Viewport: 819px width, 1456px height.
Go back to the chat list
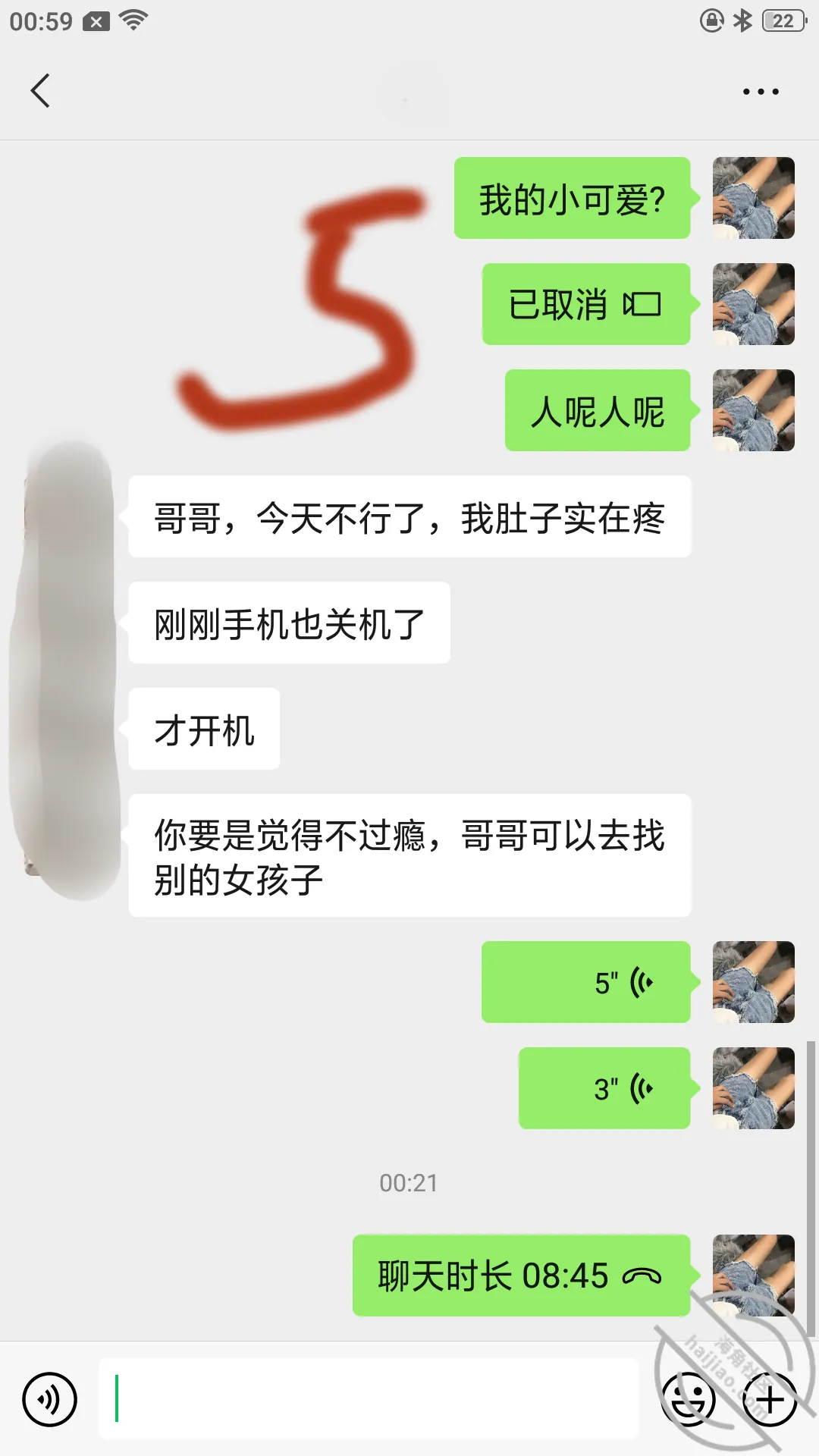tap(41, 91)
